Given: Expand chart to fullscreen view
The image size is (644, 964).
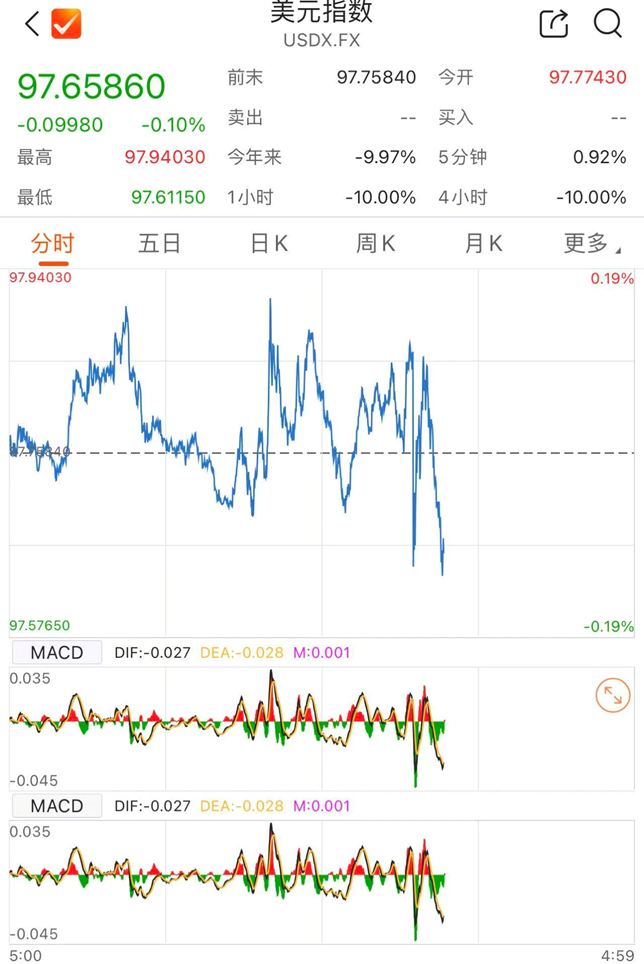Looking at the screenshot, I should click(612, 695).
